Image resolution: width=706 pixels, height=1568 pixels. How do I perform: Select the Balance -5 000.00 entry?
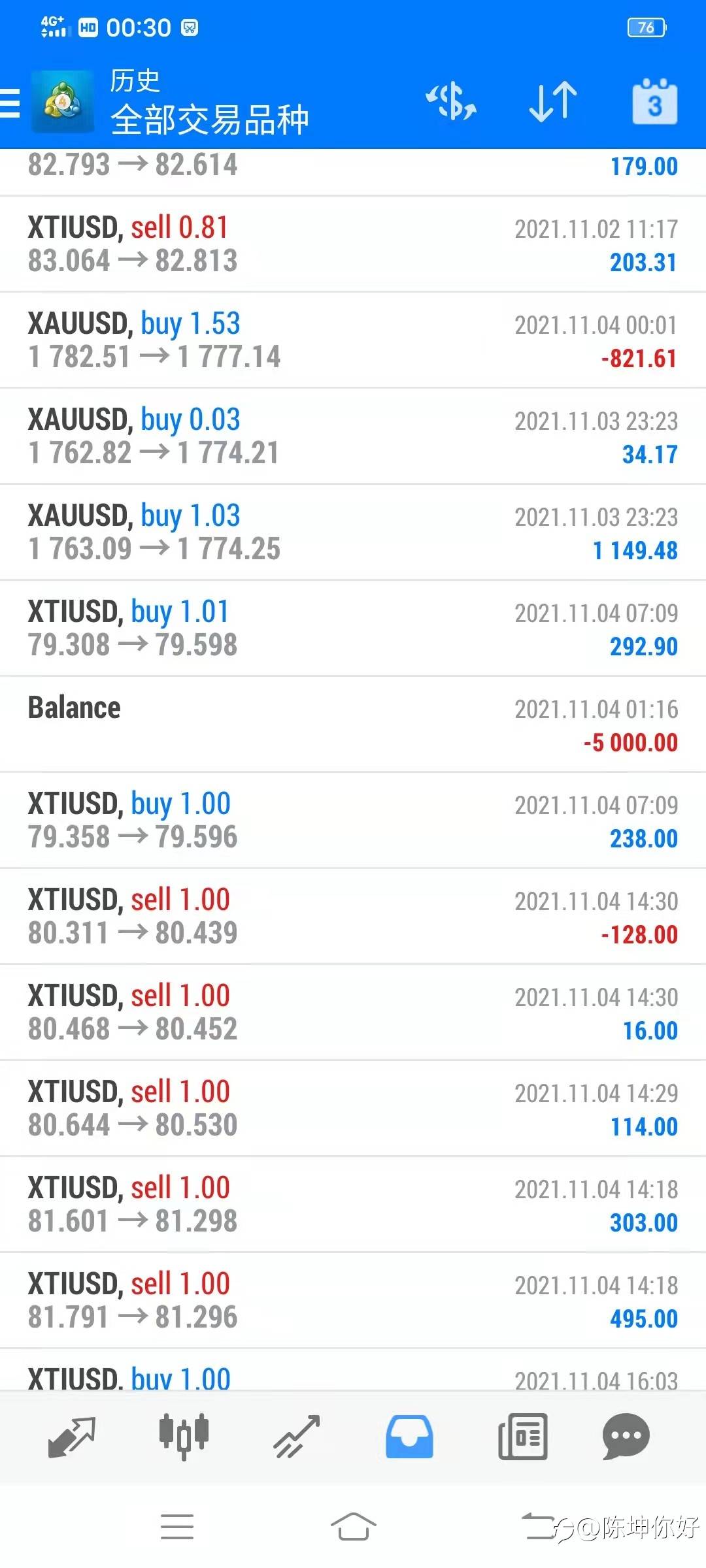click(353, 725)
